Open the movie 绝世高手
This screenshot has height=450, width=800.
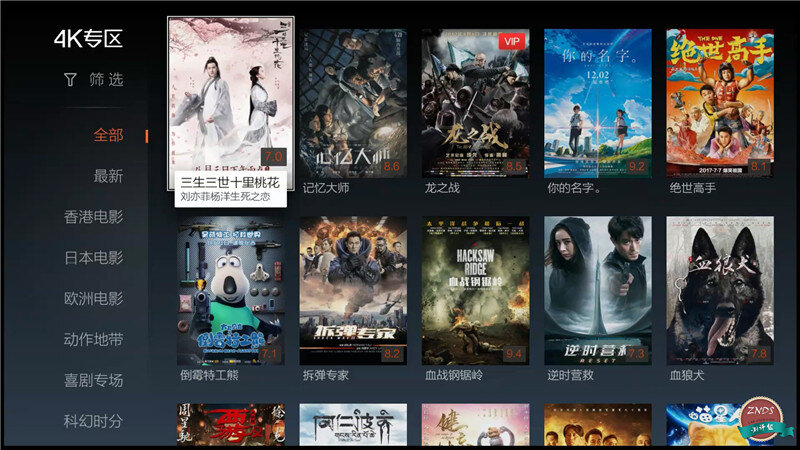(719, 103)
